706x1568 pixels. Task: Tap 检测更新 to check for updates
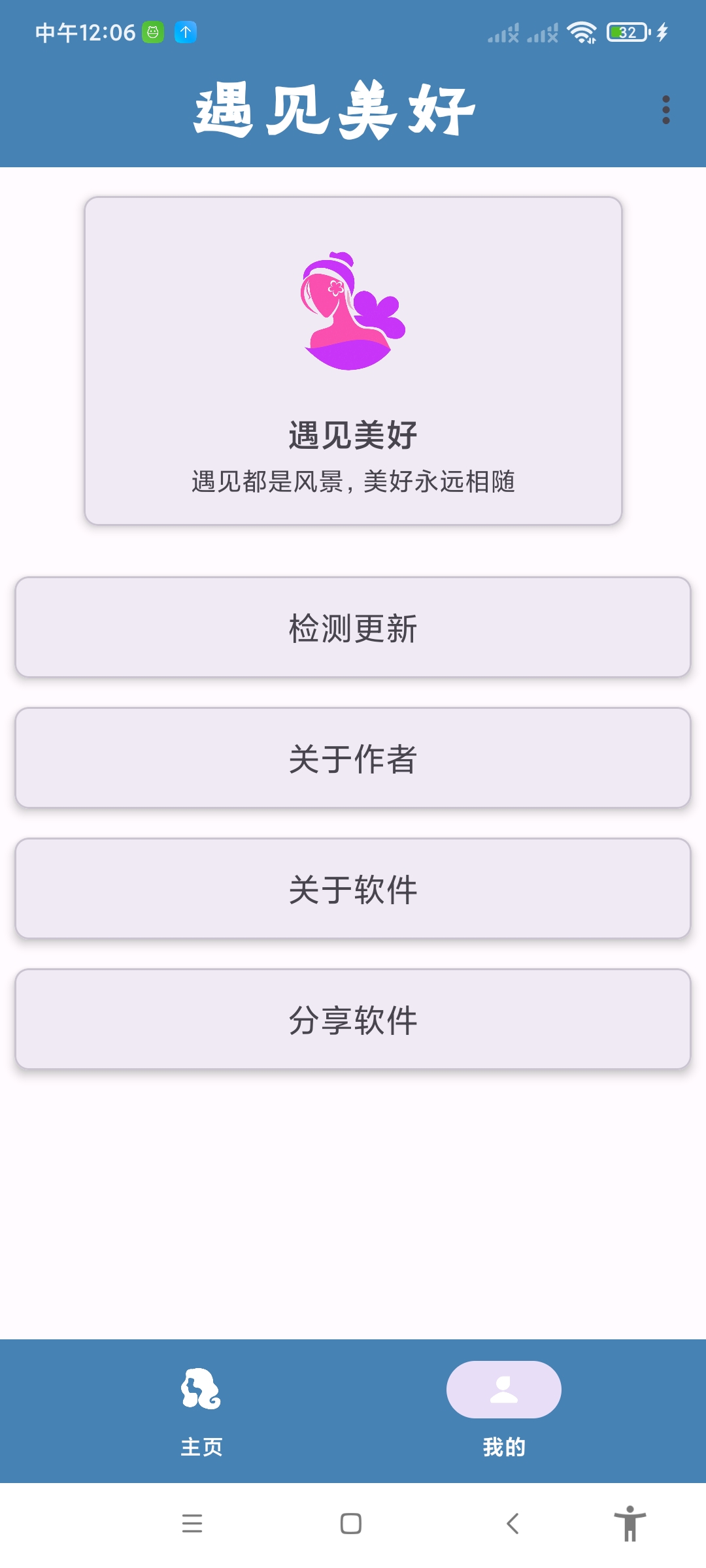coord(353,627)
